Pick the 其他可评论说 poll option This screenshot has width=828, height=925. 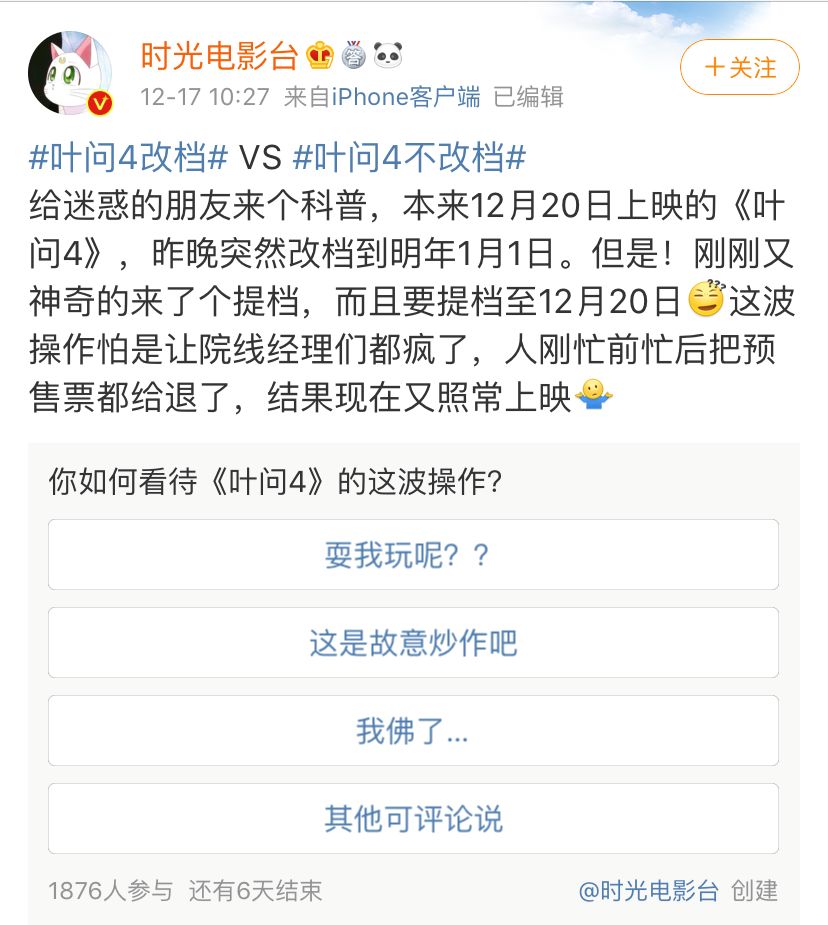pos(413,819)
